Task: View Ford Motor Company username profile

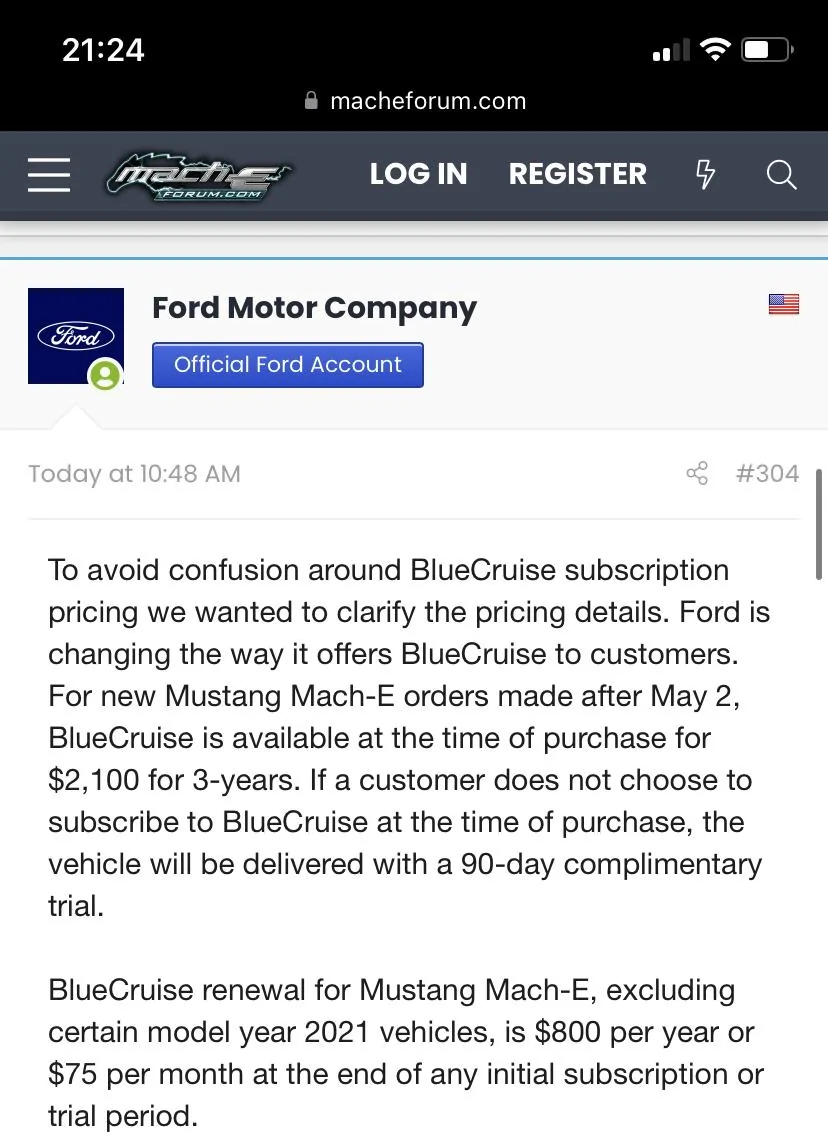Action: (314, 308)
